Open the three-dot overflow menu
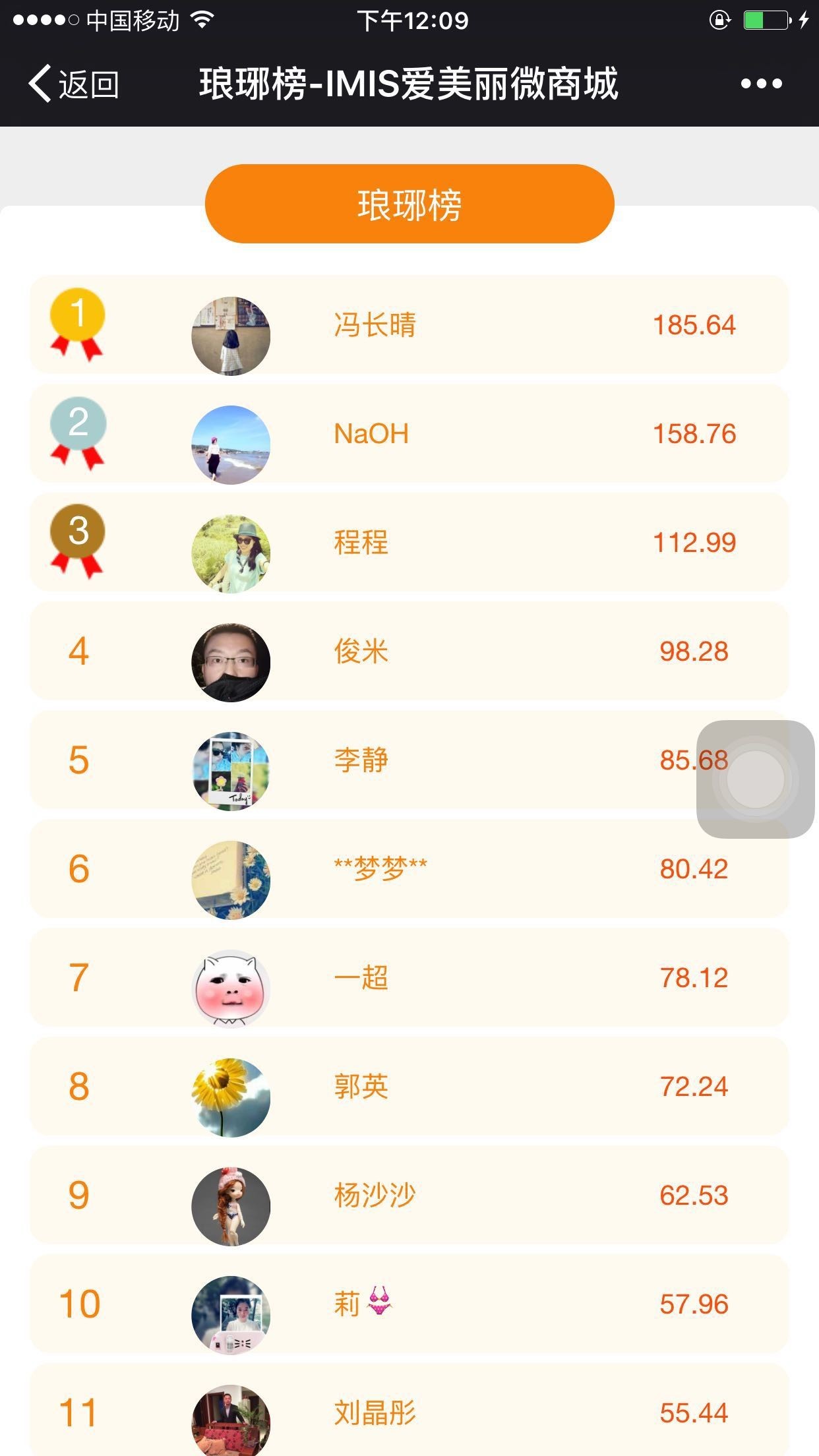This screenshot has width=819, height=1456. 761,84
